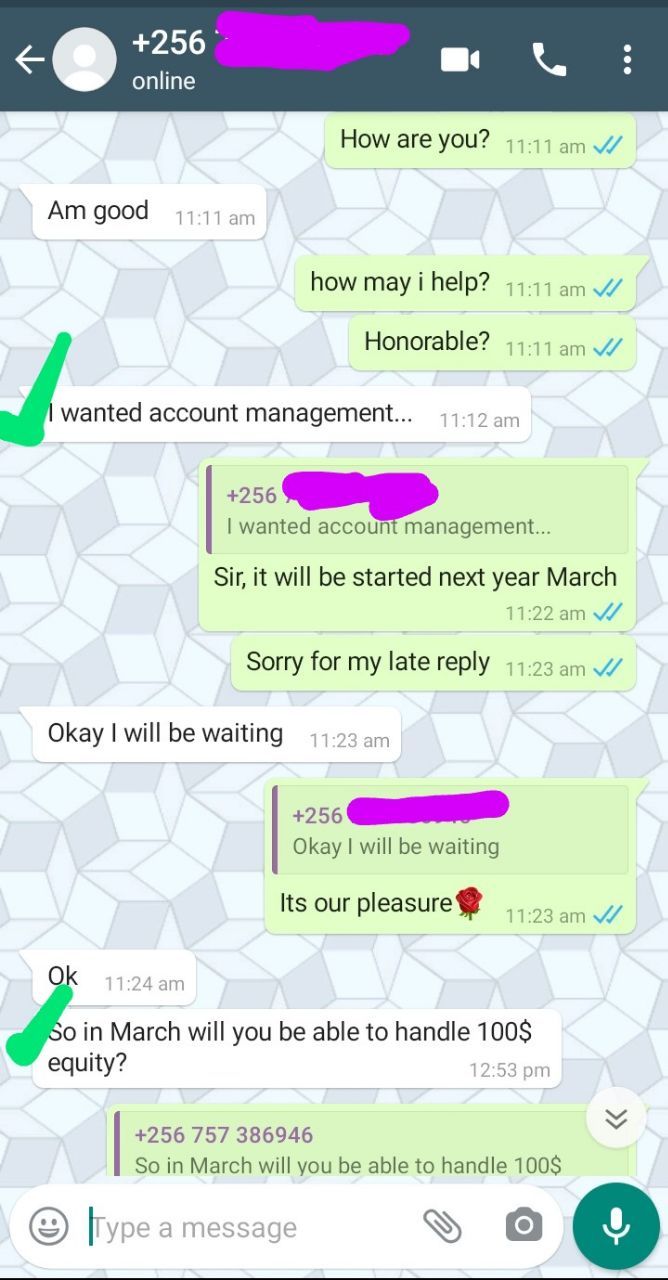Open the overflow menu
This screenshot has height=1280, width=668.
click(627, 60)
